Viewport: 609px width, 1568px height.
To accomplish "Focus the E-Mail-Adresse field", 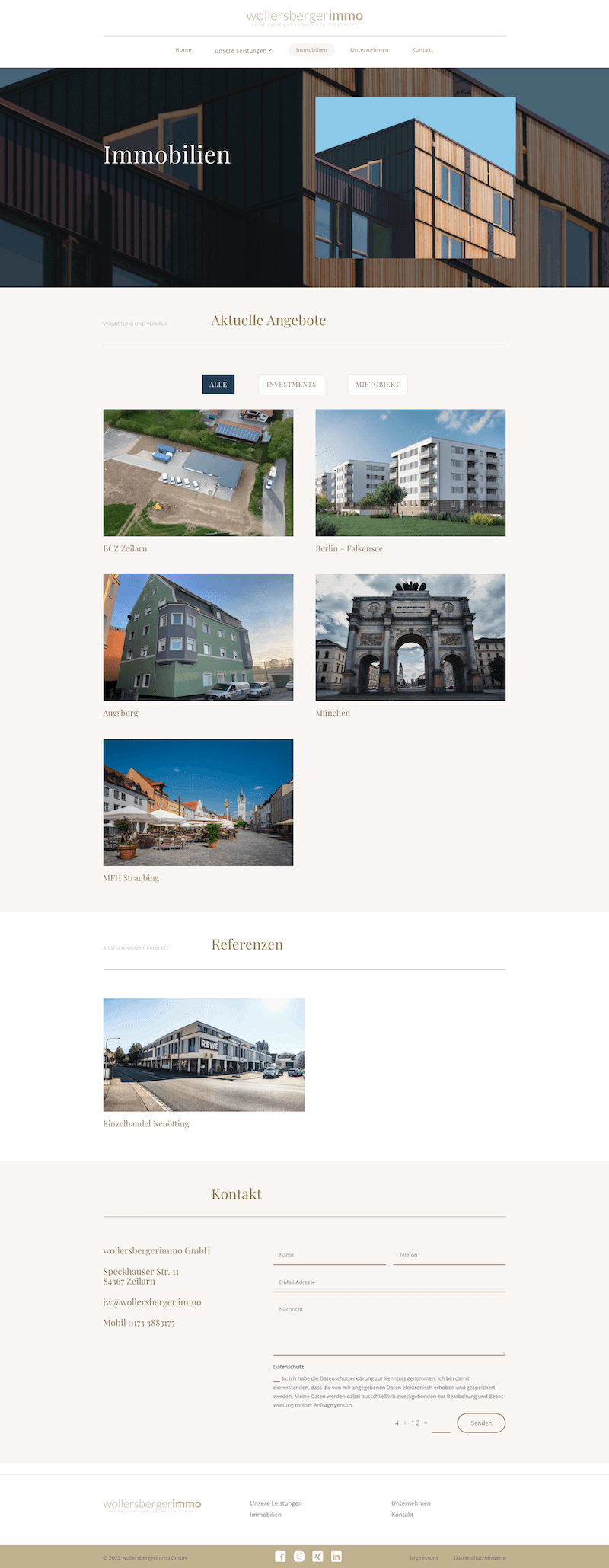I will click(x=388, y=1282).
